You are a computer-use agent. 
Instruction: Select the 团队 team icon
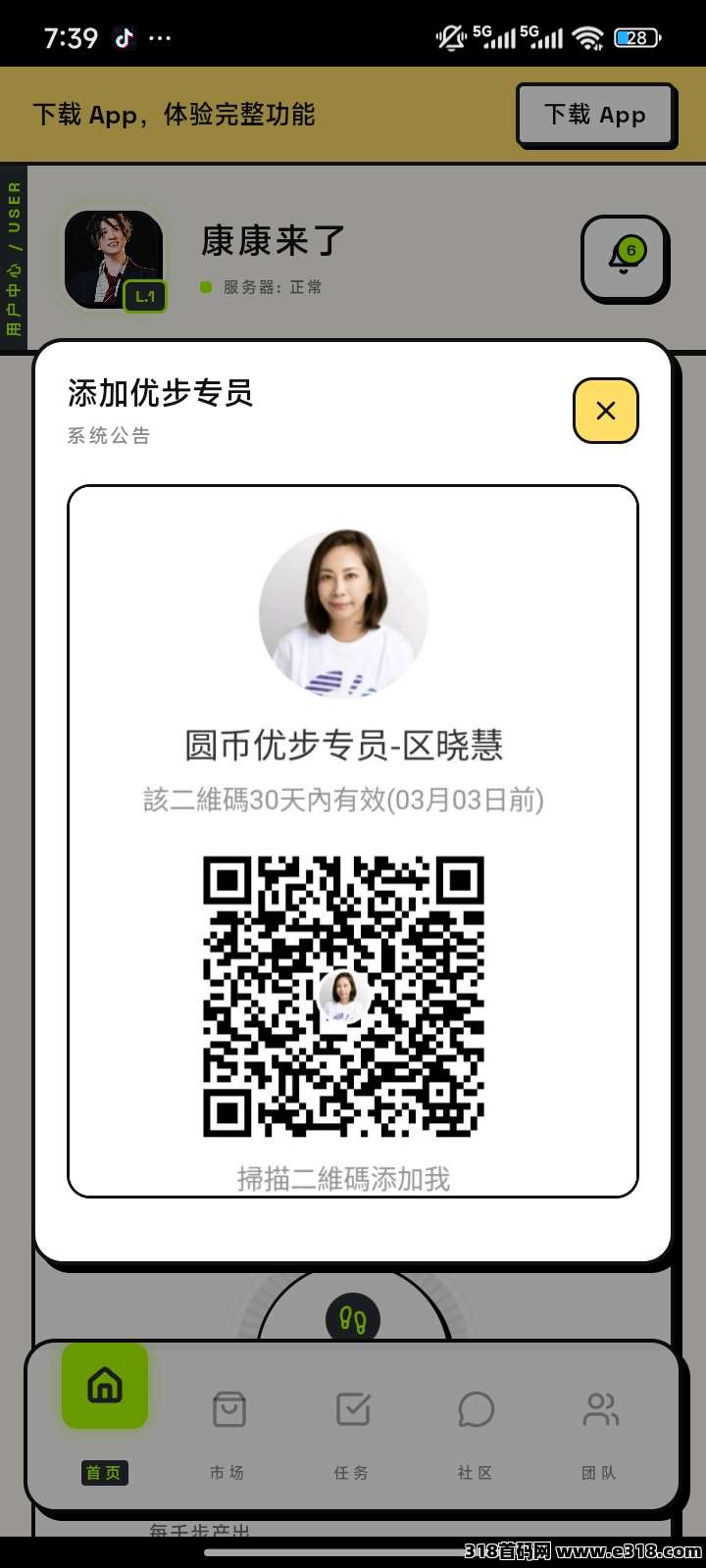coord(599,1409)
